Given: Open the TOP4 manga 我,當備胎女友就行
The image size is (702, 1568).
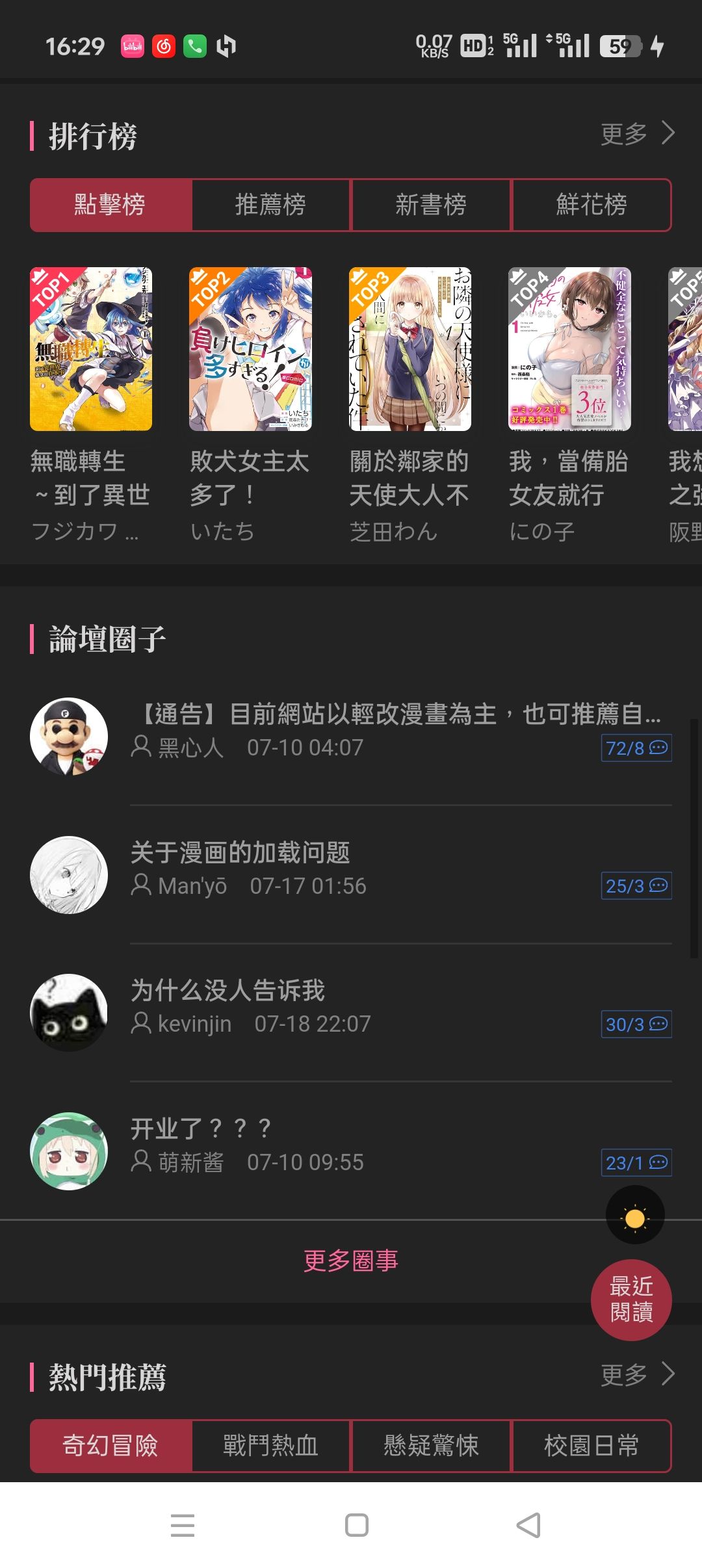Looking at the screenshot, I should pyautogui.click(x=569, y=349).
